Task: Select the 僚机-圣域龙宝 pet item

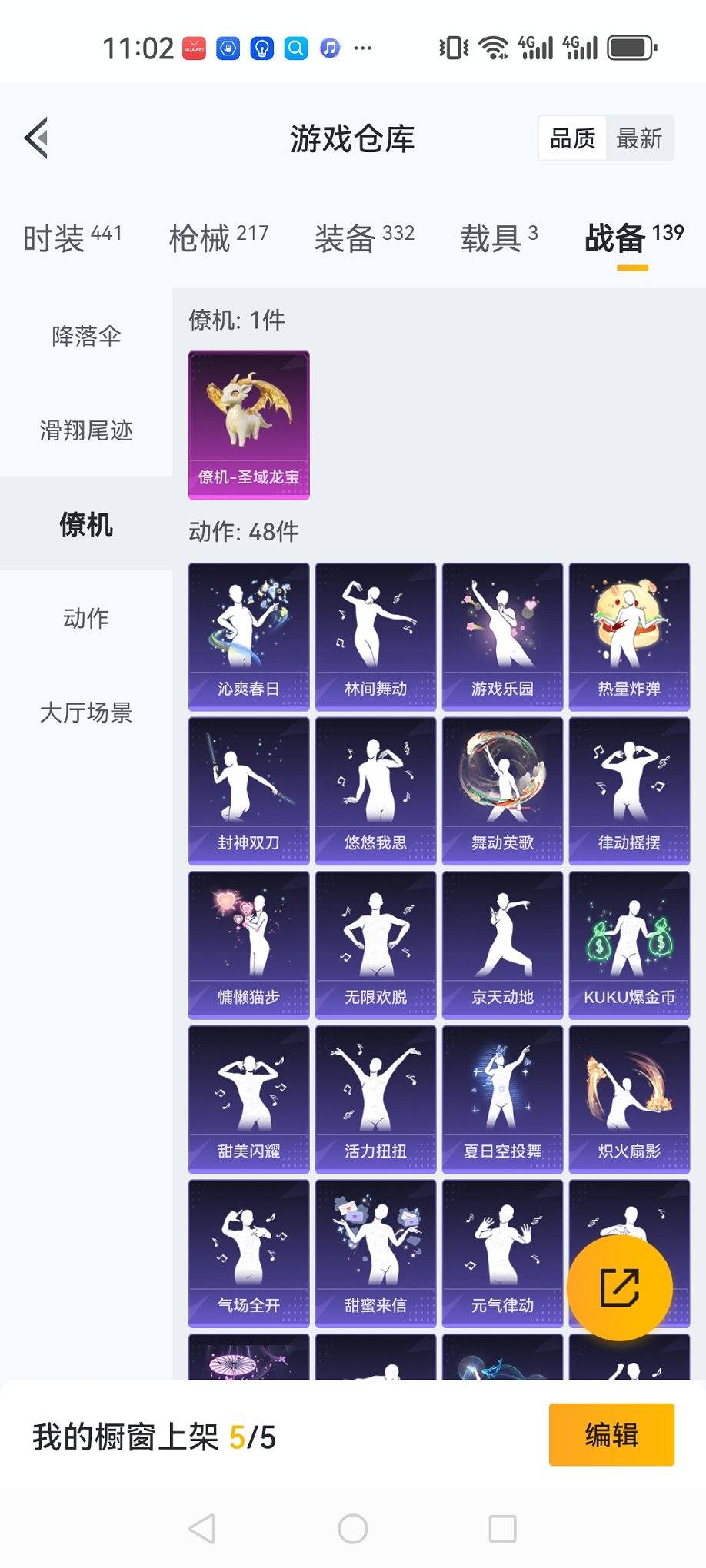Action: (x=248, y=423)
